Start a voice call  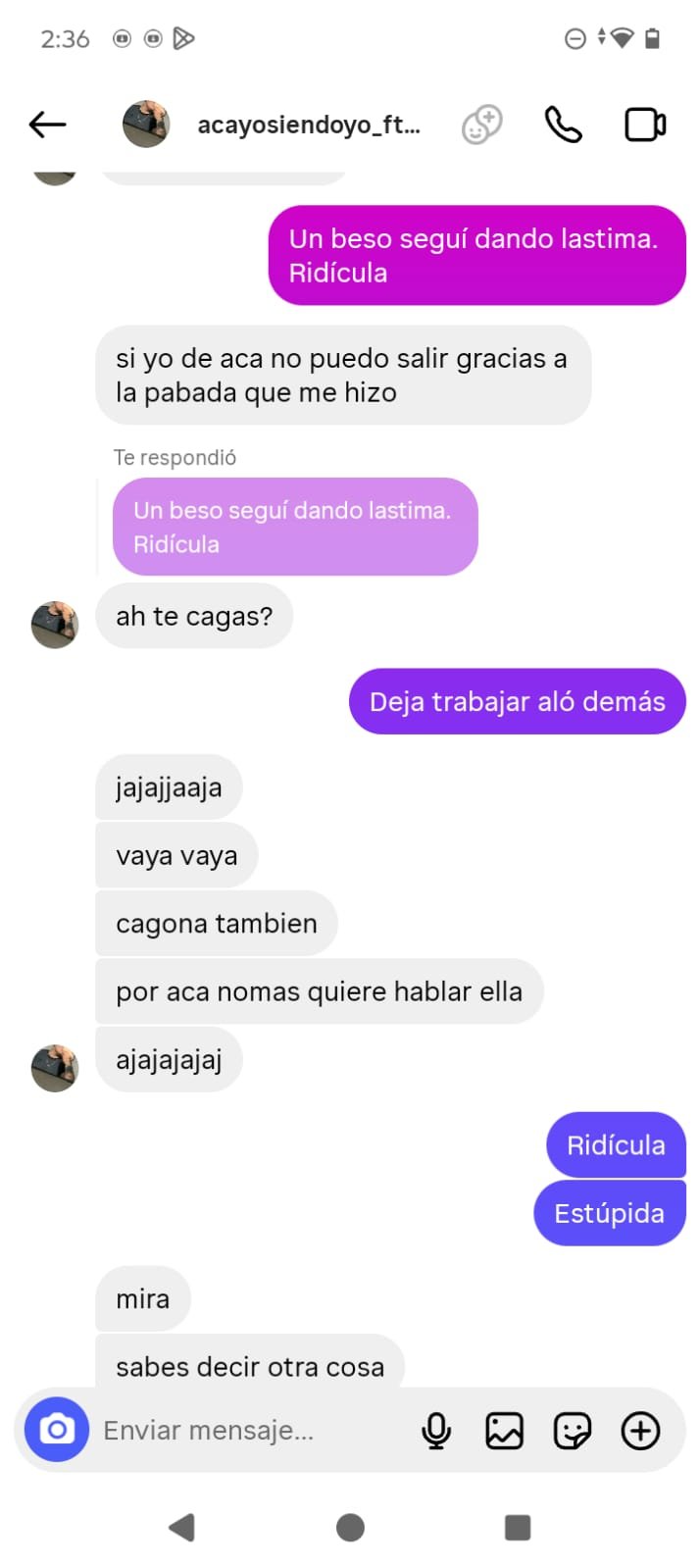click(563, 125)
